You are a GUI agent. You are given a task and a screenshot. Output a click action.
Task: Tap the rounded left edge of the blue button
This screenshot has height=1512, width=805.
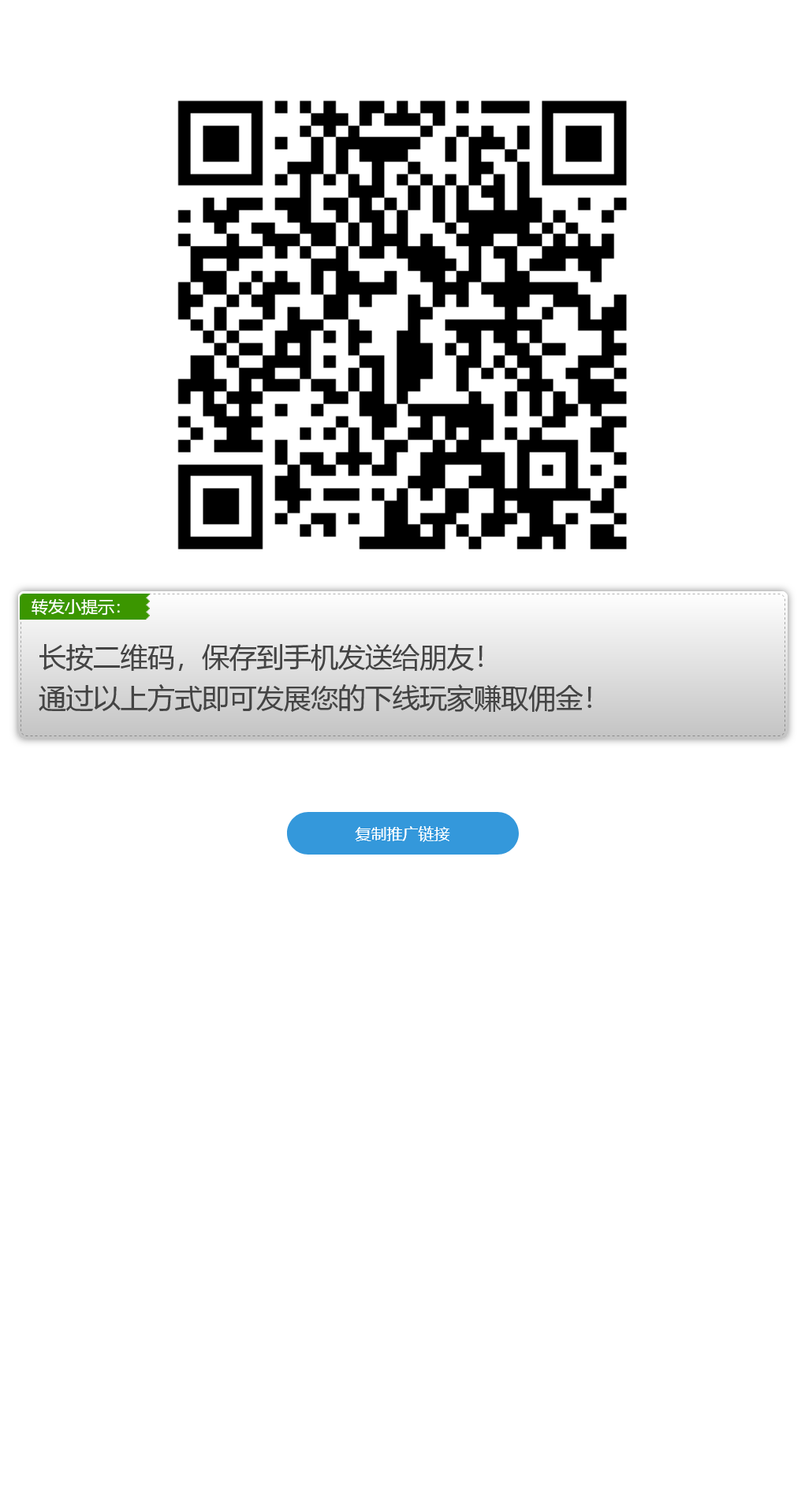coord(294,833)
